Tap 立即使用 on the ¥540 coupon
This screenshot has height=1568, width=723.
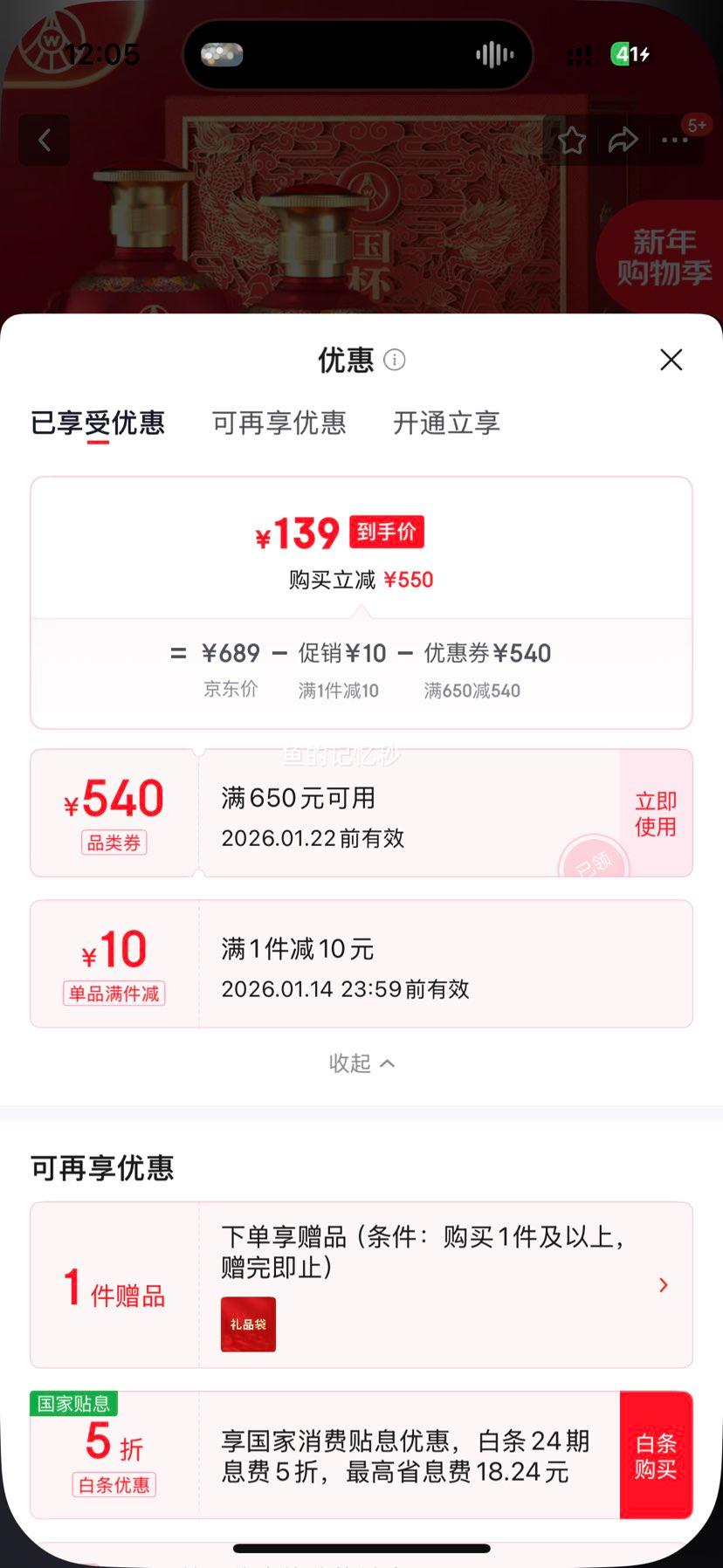click(656, 812)
